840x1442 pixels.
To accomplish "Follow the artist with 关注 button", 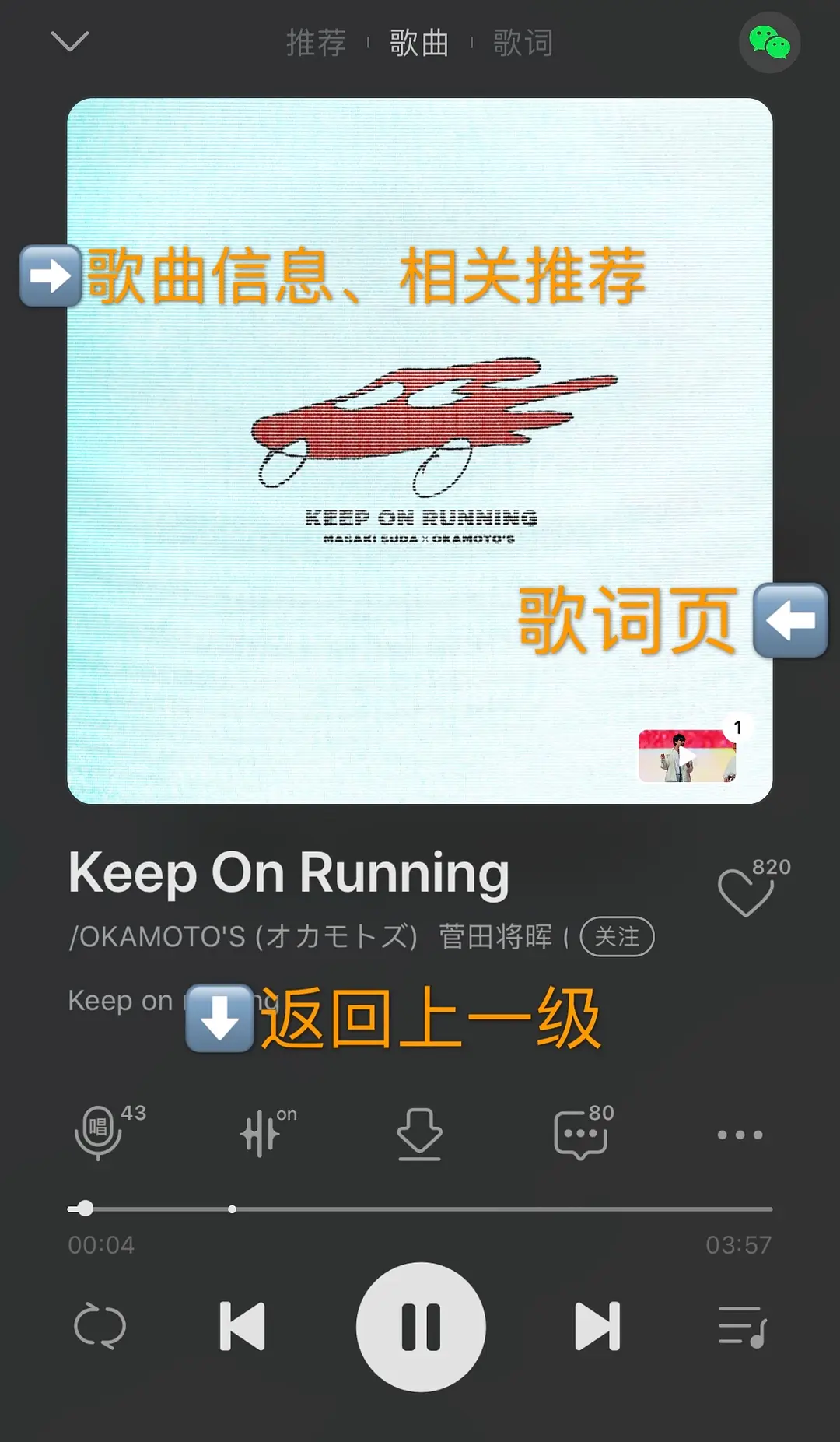I will (617, 936).
